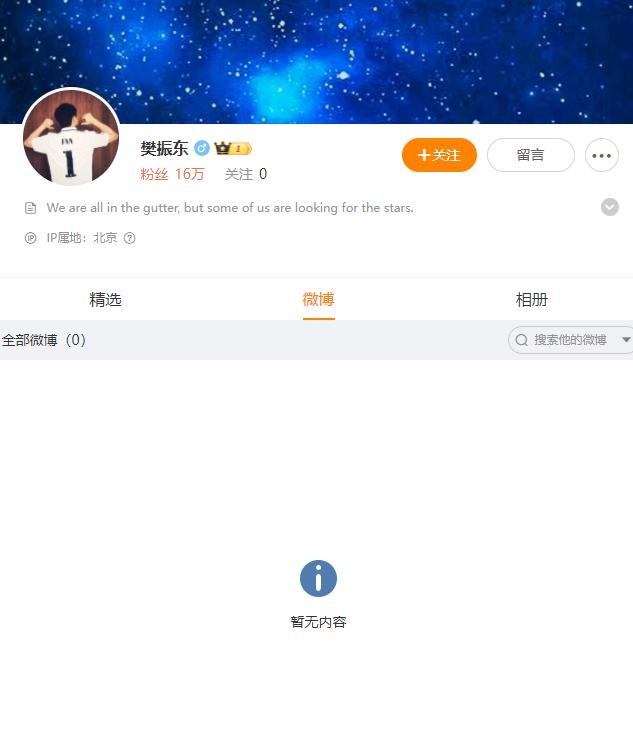Open the three-dot more options menu
Screen dimensions: 633x741
pyautogui.click(x=601, y=155)
